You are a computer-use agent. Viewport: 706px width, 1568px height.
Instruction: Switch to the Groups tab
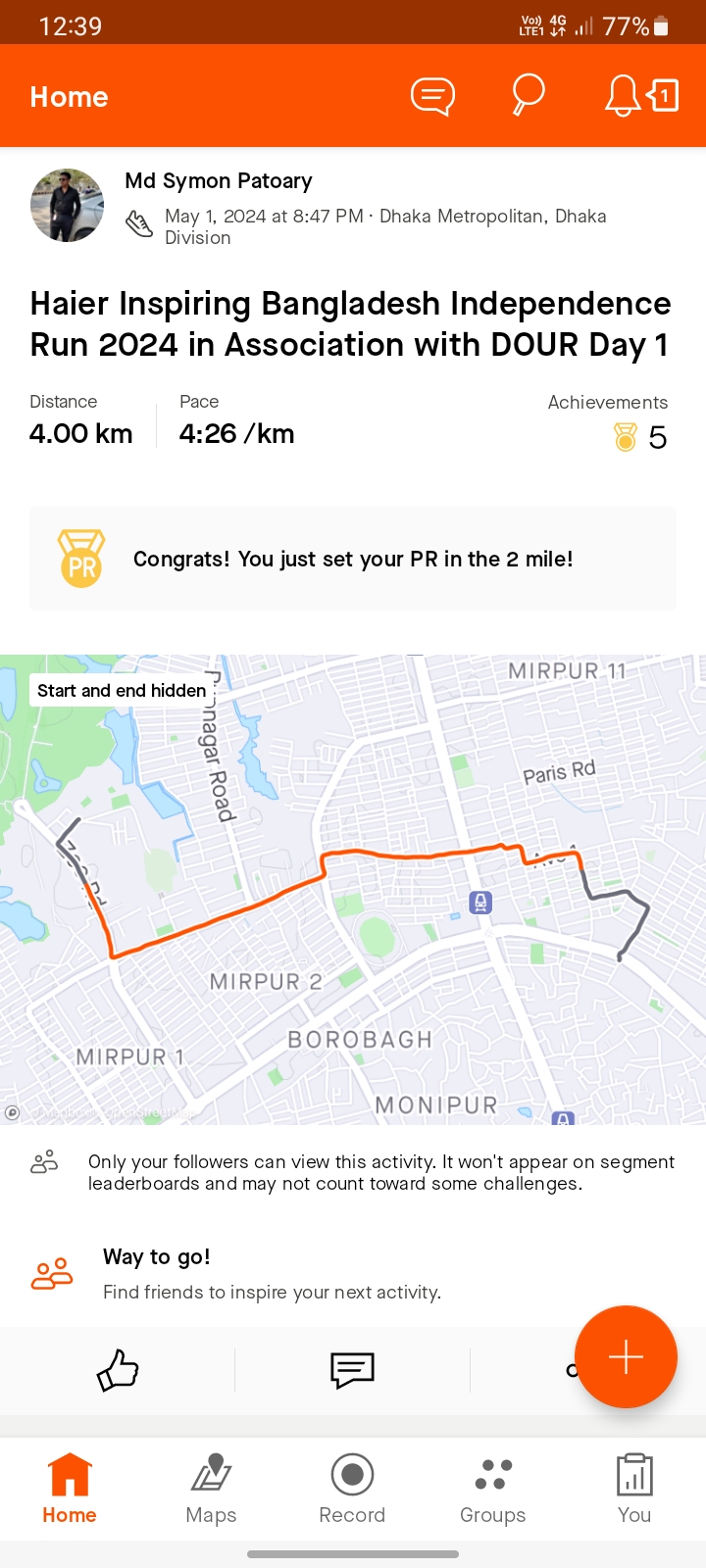492,1489
